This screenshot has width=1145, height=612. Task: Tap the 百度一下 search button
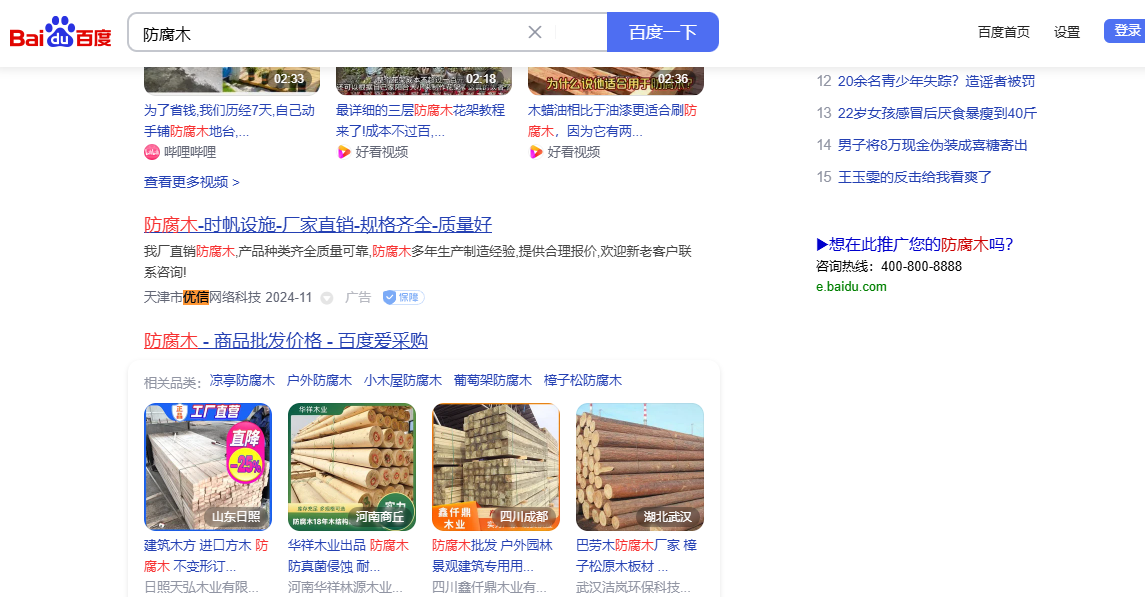coord(662,32)
